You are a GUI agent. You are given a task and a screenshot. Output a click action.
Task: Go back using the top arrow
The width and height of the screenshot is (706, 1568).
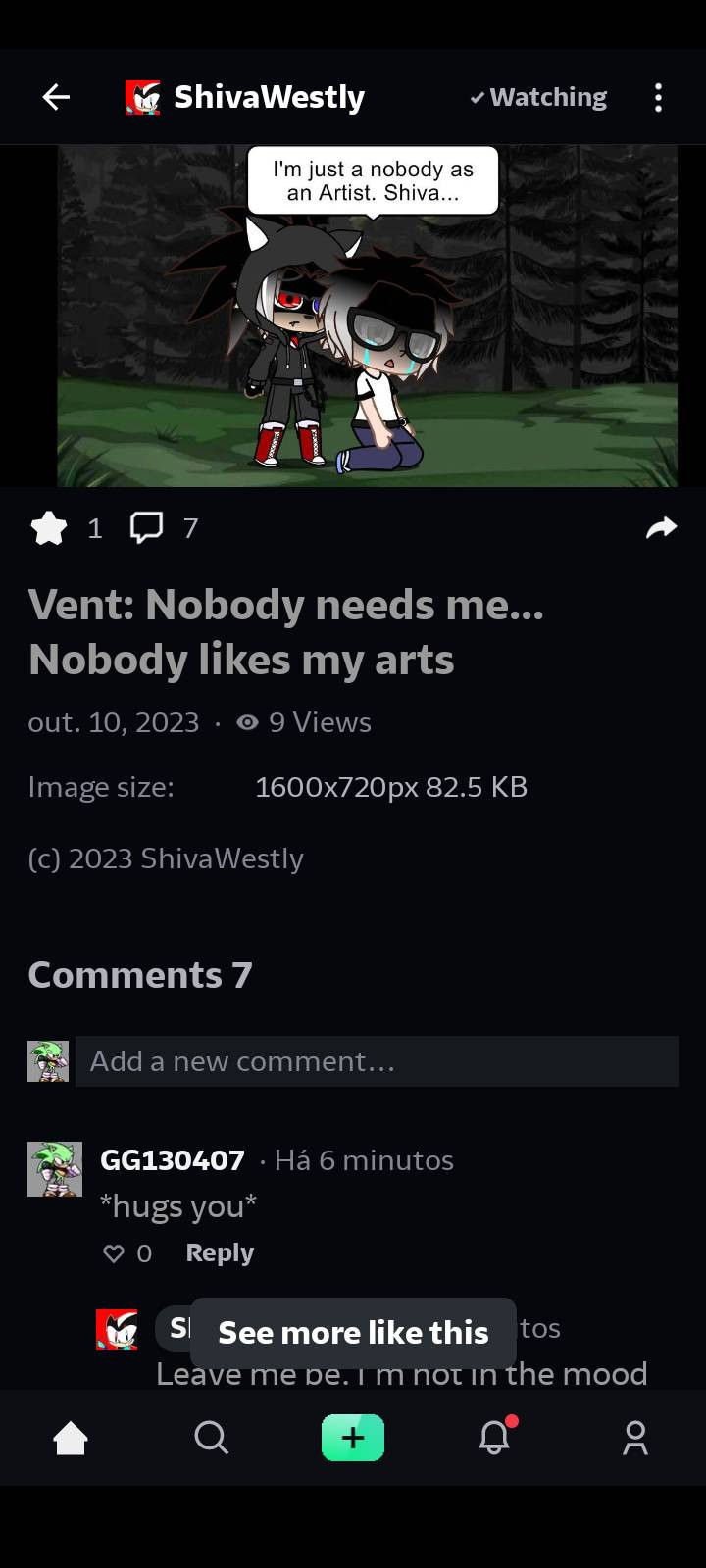pos(56,97)
